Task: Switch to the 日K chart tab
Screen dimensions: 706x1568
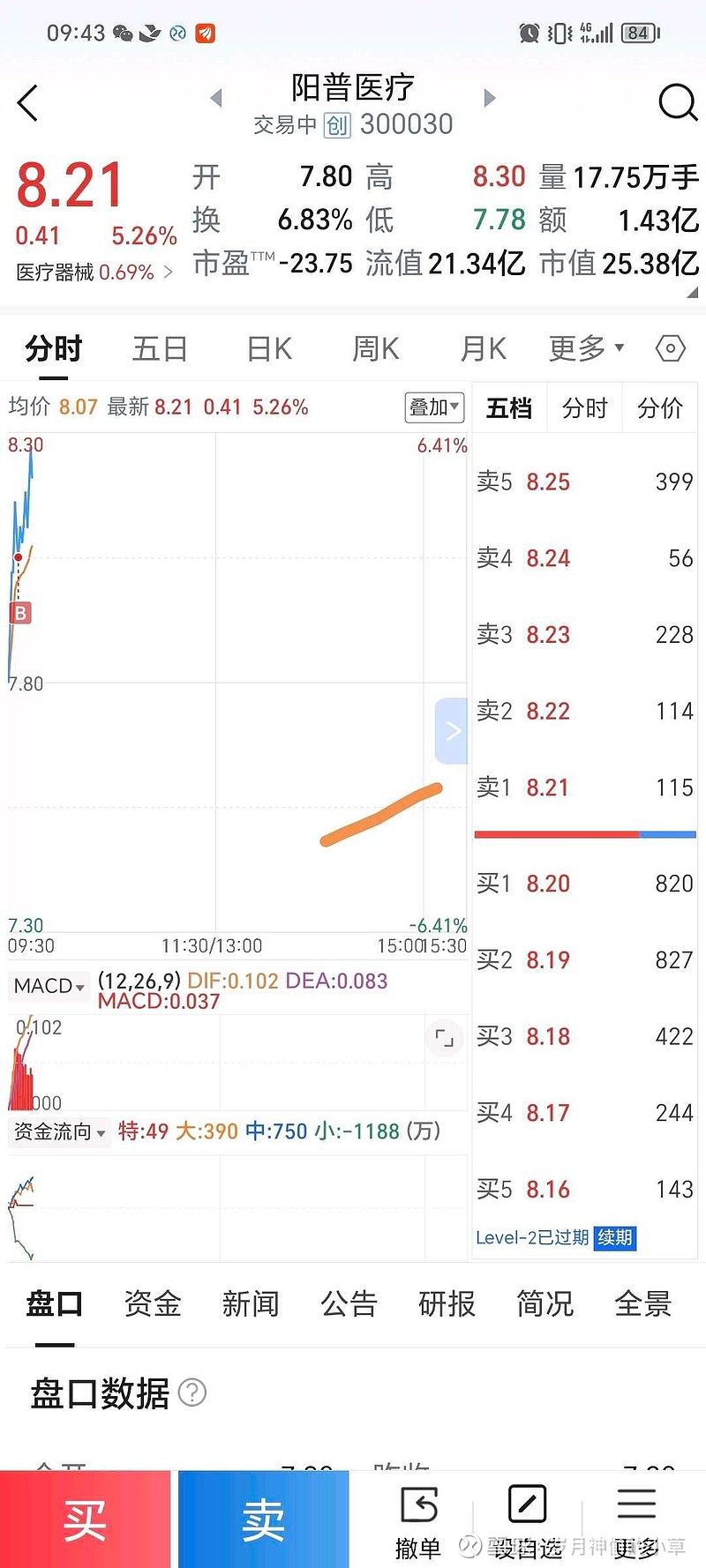Action: [x=269, y=349]
